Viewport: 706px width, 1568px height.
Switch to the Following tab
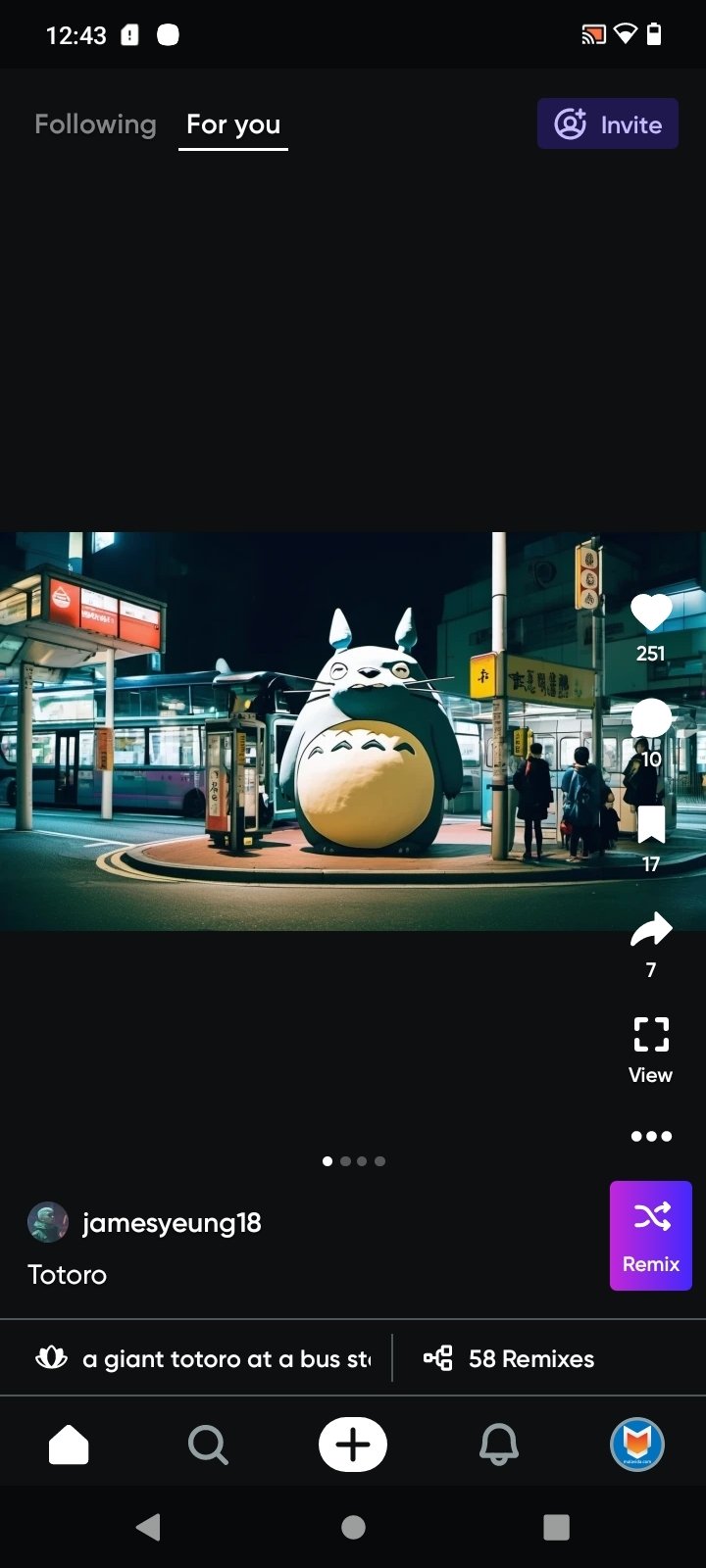[95, 124]
